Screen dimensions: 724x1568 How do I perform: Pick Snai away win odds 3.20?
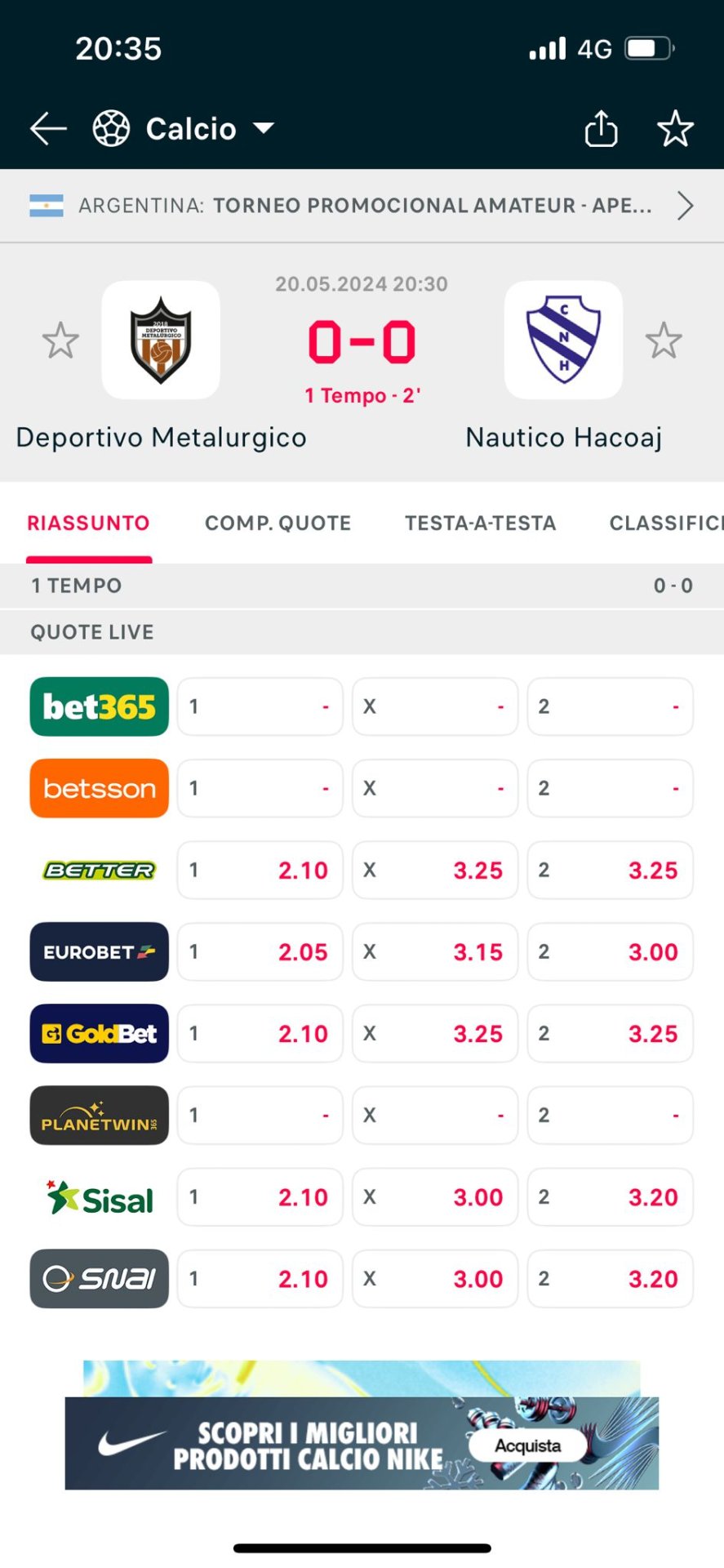pos(611,1278)
